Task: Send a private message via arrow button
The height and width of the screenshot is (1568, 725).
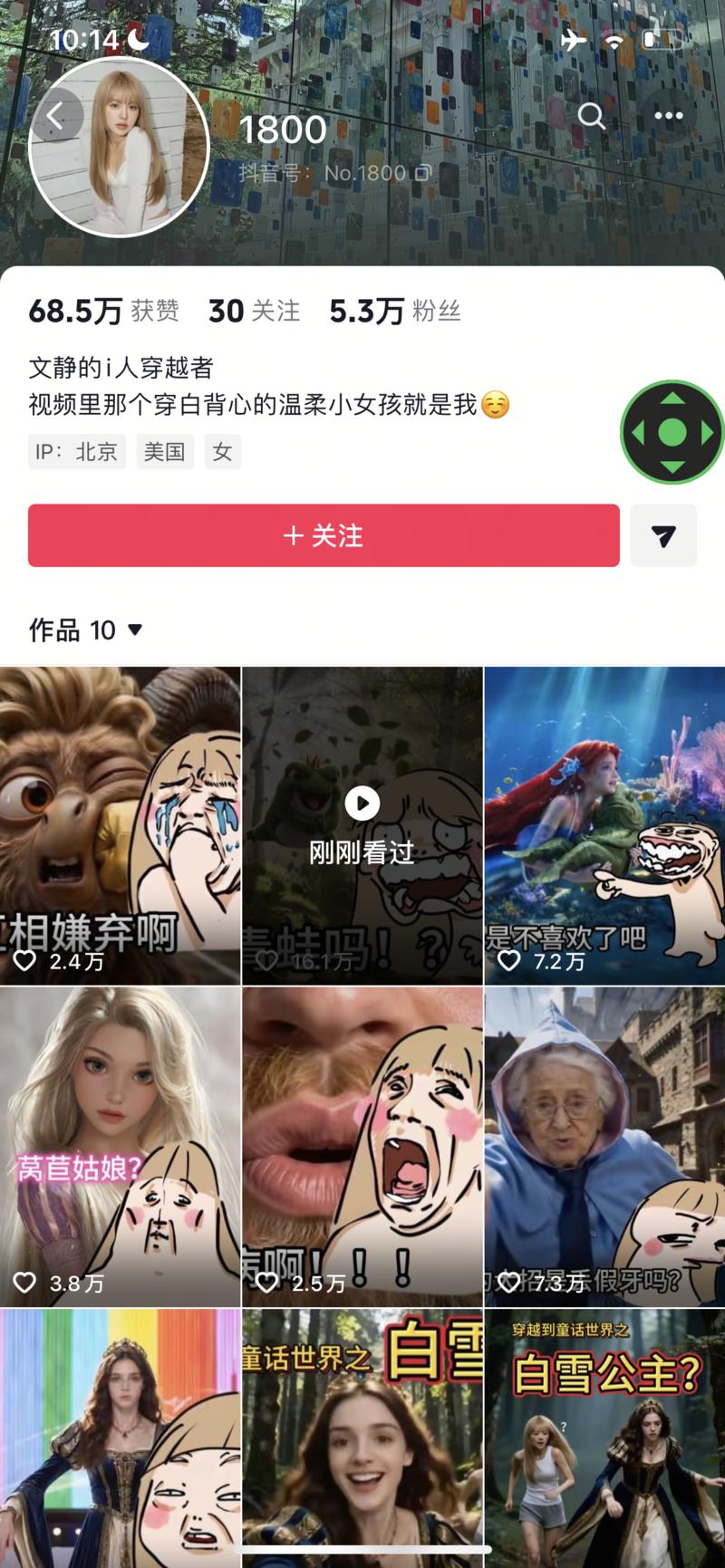Action: [663, 535]
